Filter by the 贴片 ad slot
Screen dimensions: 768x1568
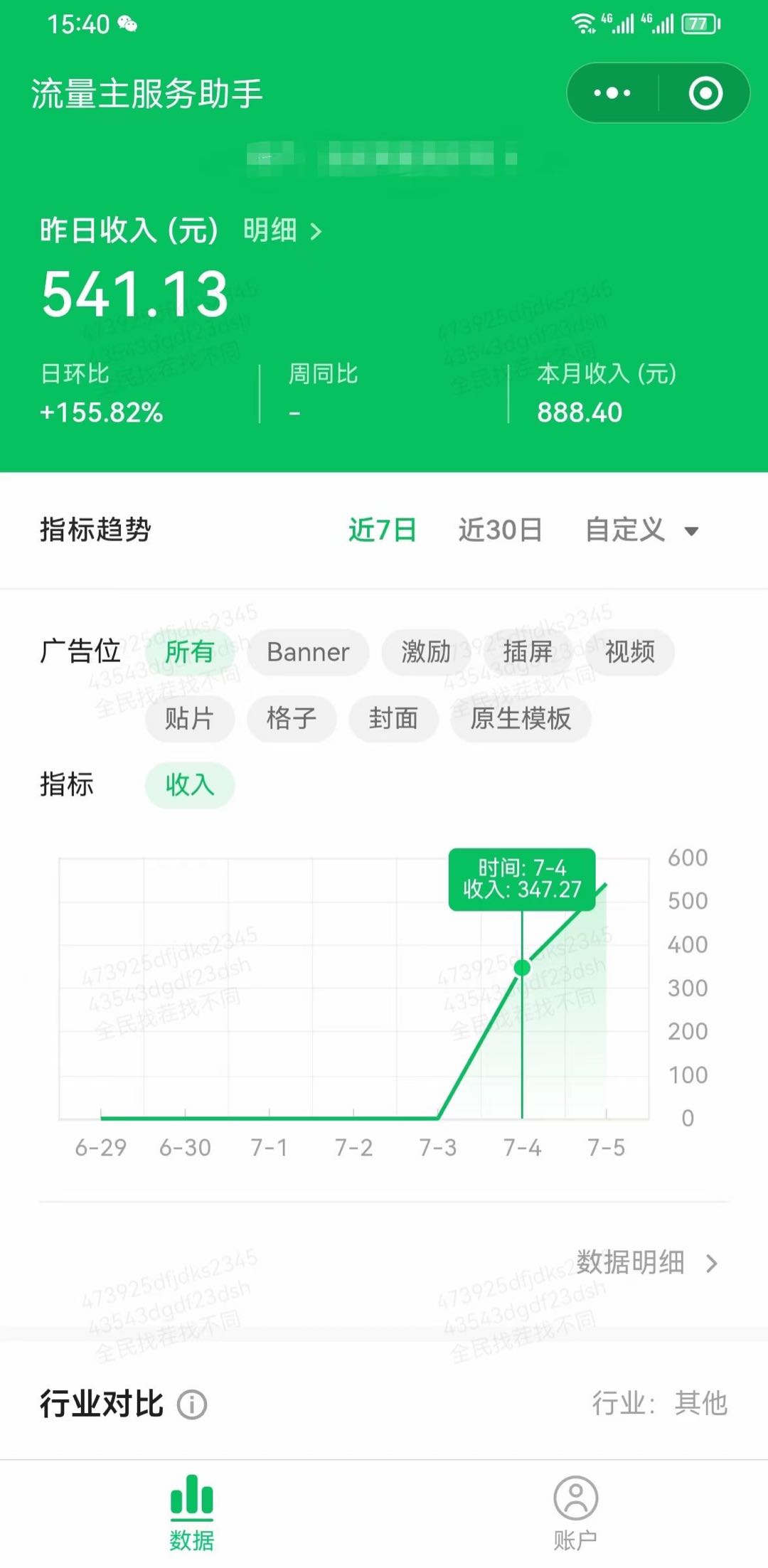coord(190,718)
